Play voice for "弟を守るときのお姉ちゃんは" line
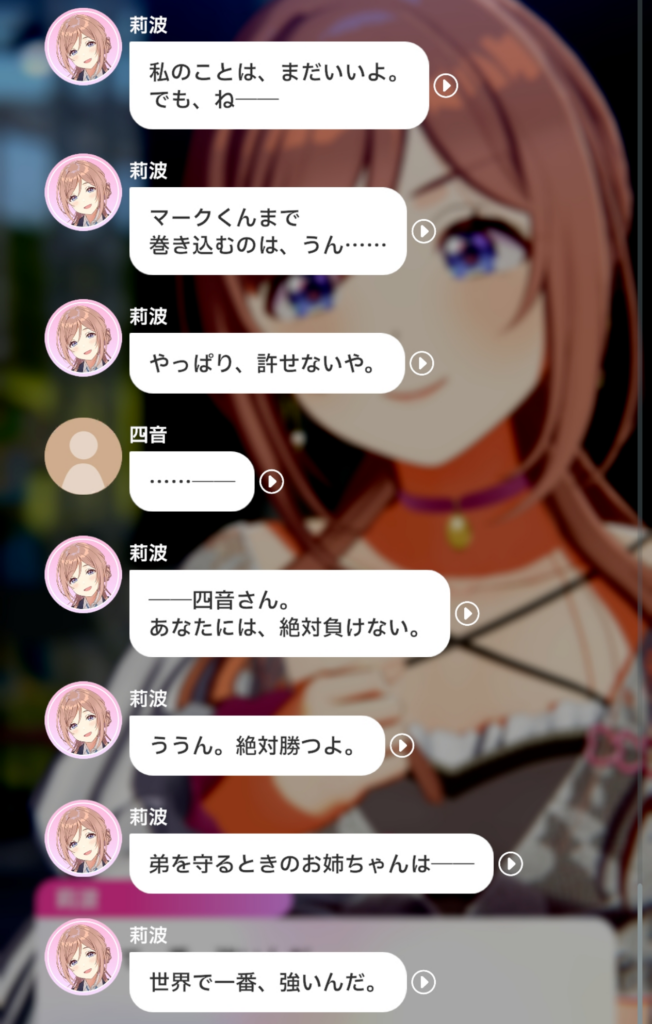 [x=511, y=863]
